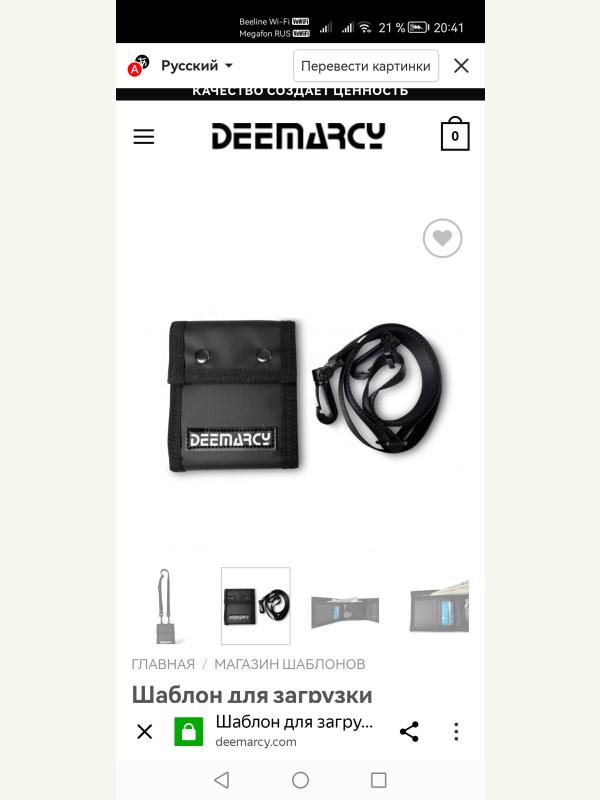The width and height of the screenshot is (600, 800).
Task: Open the browser overflow menu
Action: click(x=456, y=731)
